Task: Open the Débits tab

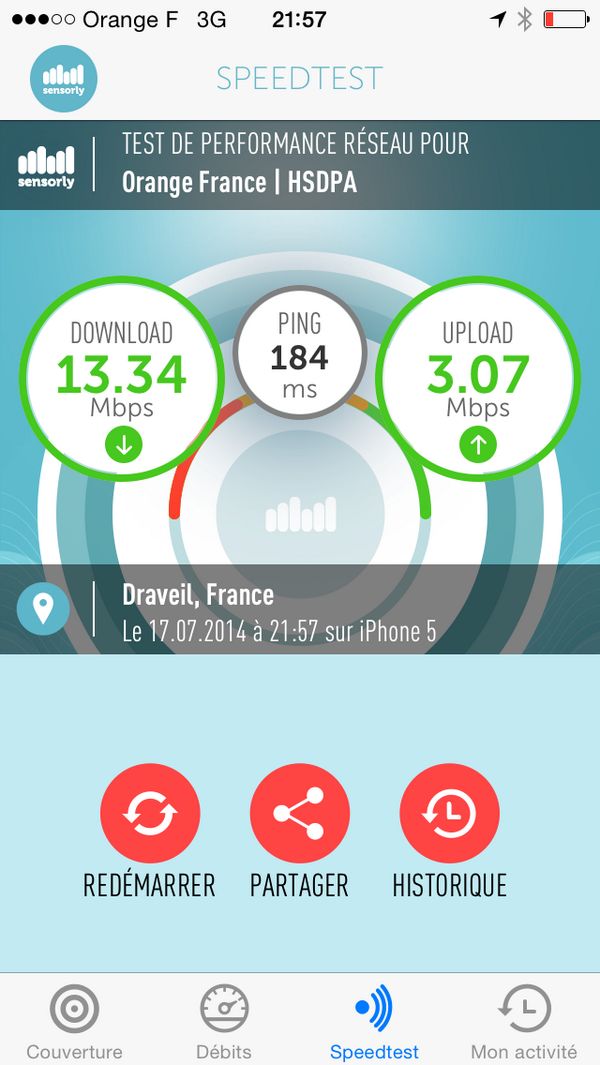Action: click(224, 1020)
